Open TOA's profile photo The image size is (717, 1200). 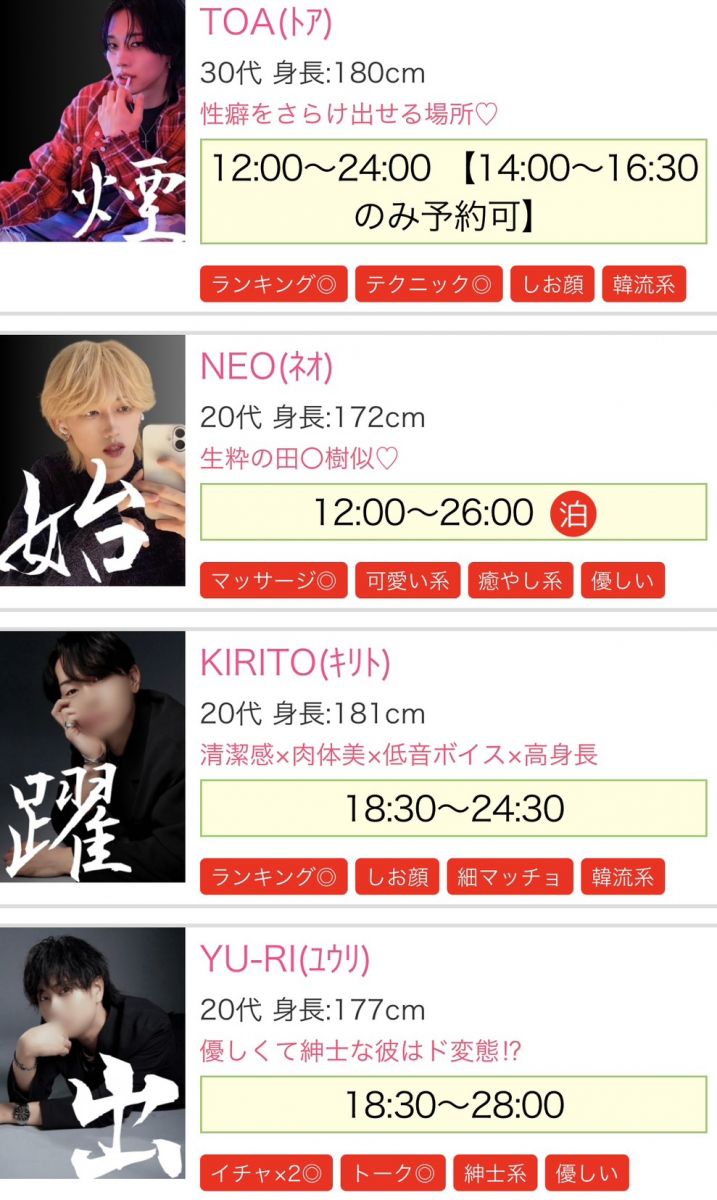point(92,120)
